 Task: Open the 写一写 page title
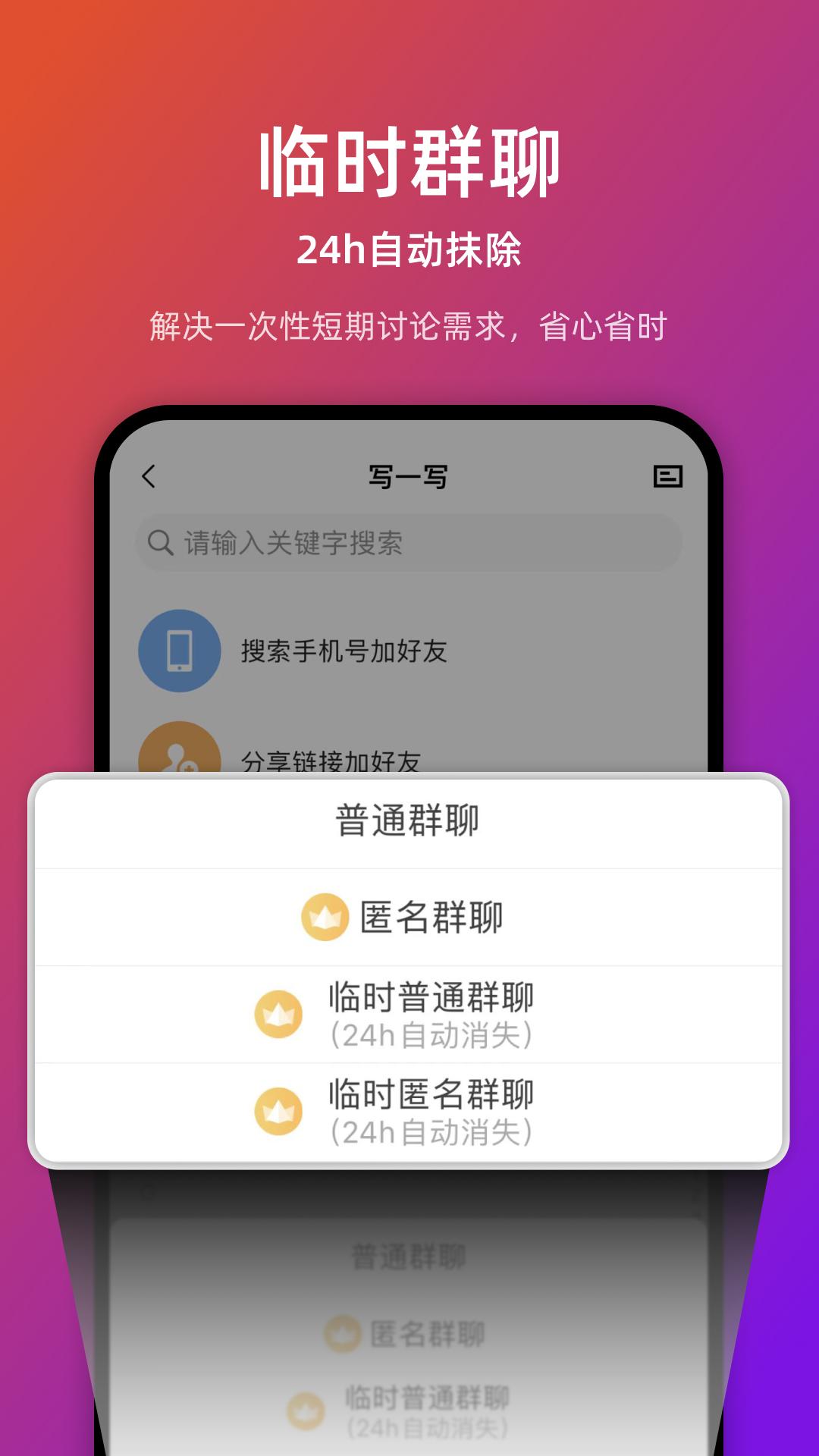pyautogui.click(x=409, y=476)
